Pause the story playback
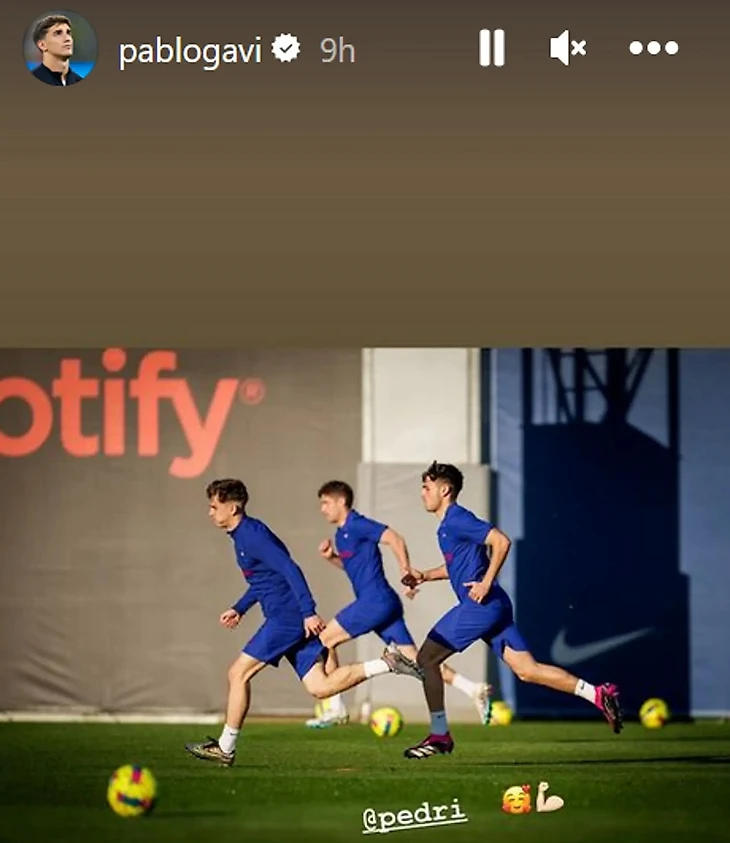Image resolution: width=730 pixels, height=843 pixels. [x=491, y=48]
